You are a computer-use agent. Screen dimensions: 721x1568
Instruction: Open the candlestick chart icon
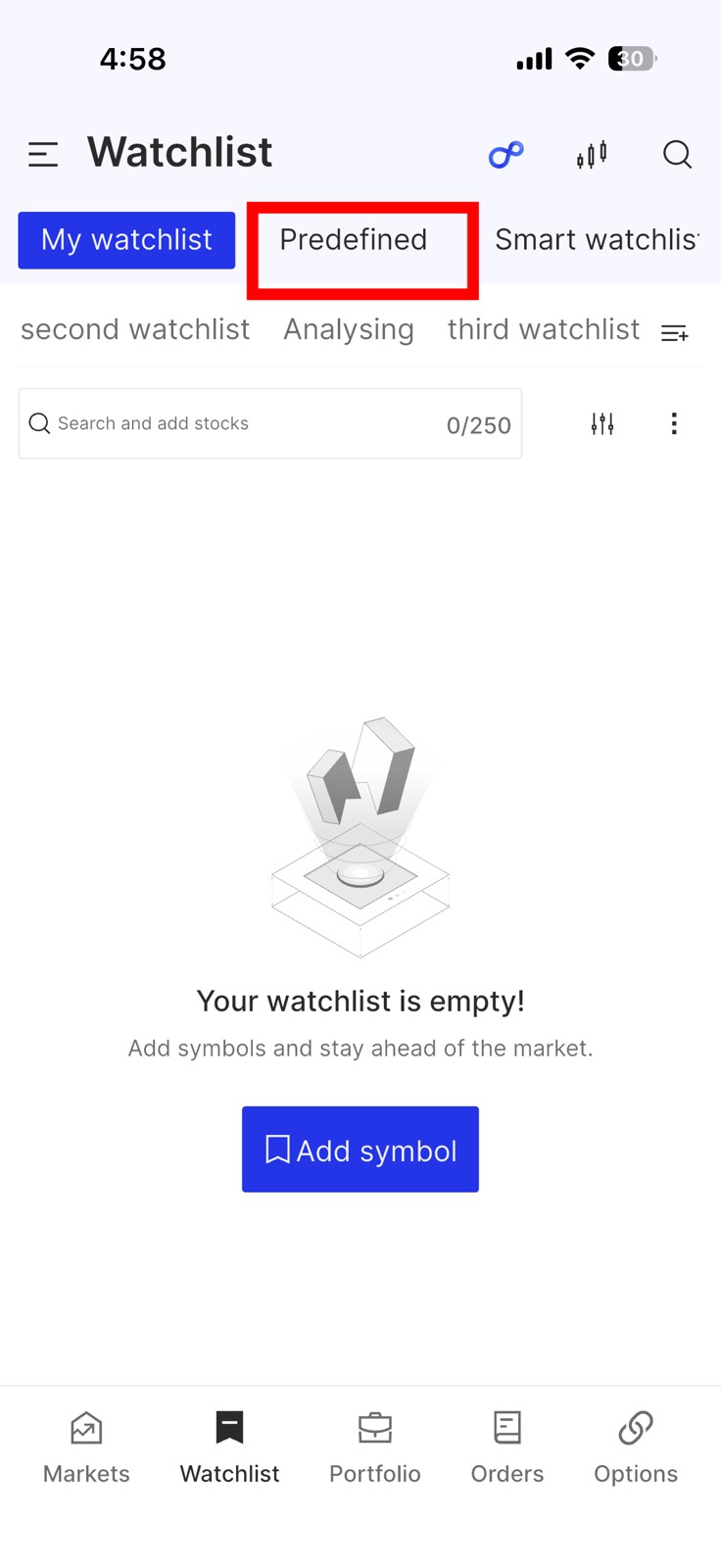pyautogui.click(x=592, y=154)
